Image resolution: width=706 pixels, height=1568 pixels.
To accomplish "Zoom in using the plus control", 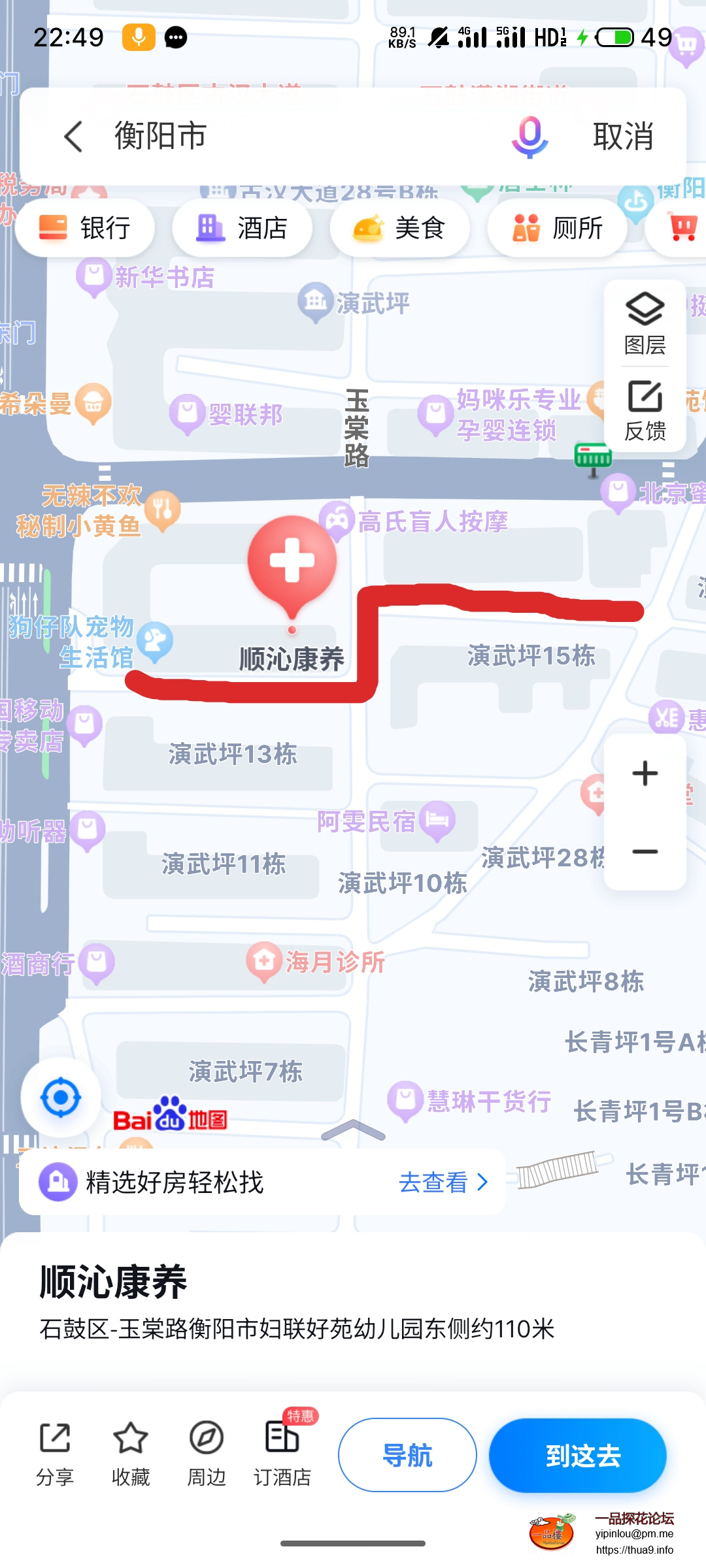I will click(x=645, y=773).
